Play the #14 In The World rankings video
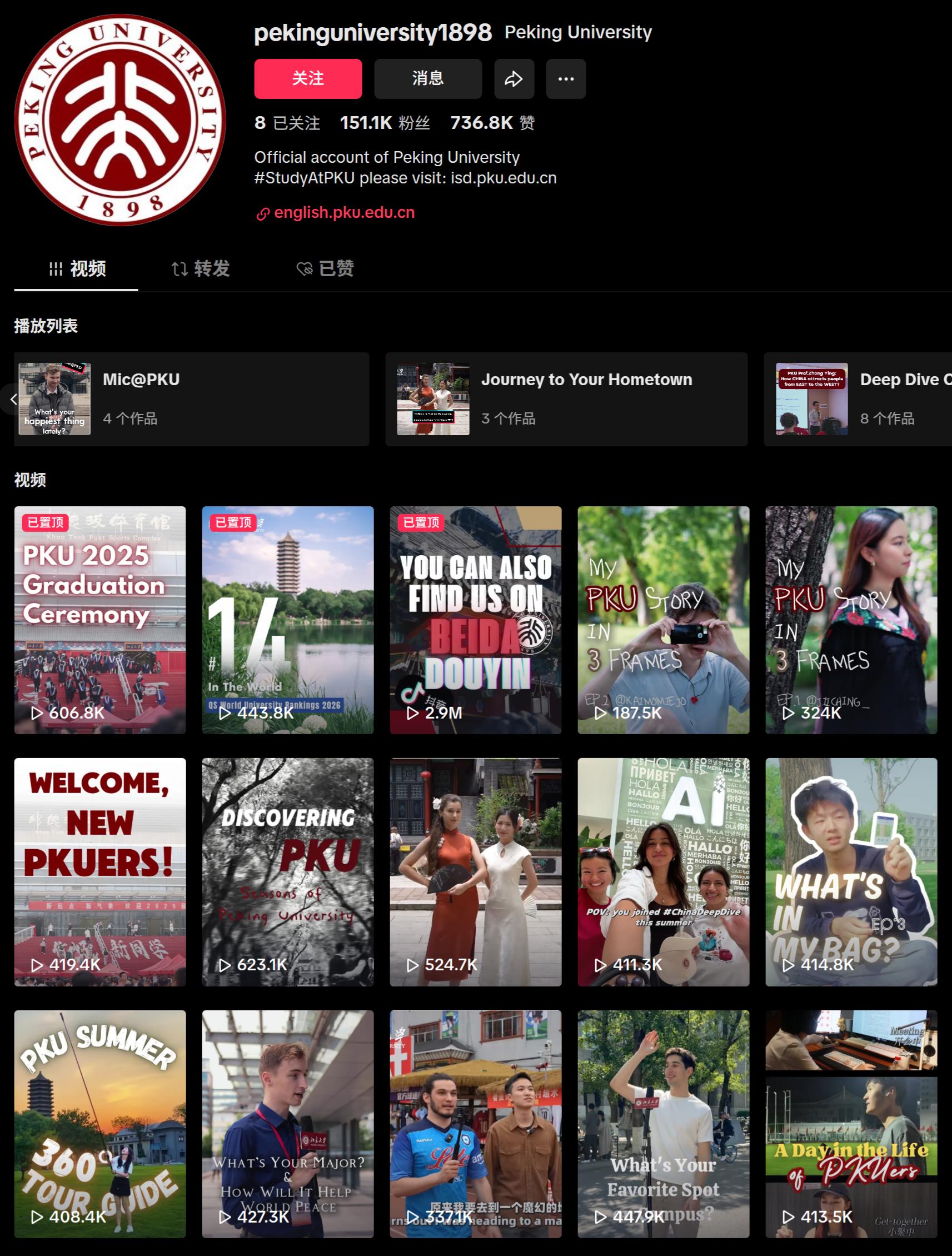The width and height of the screenshot is (952, 1256). pyautogui.click(x=288, y=620)
